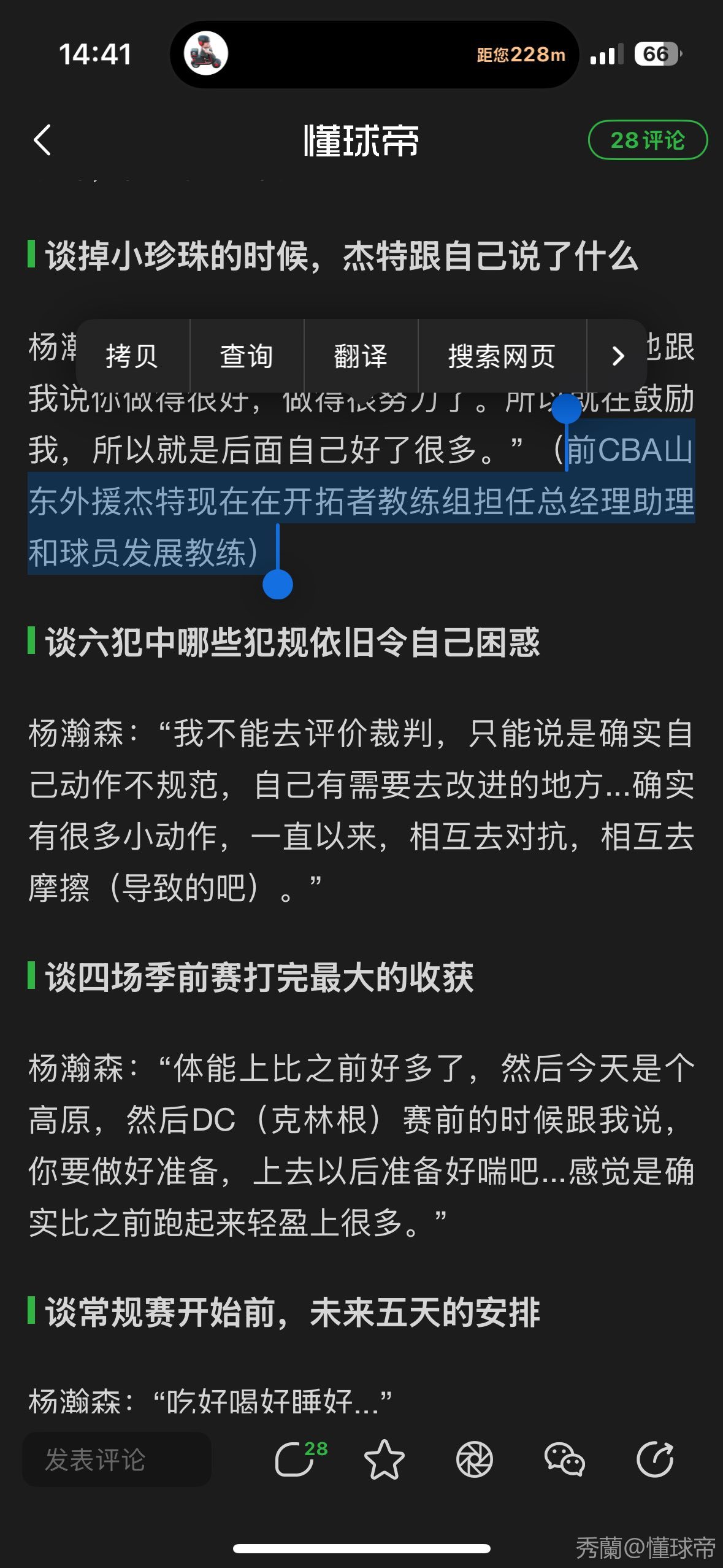Image resolution: width=723 pixels, height=1568 pixels.
Task: Open the share arrow icon
Action: [655, 1459]
